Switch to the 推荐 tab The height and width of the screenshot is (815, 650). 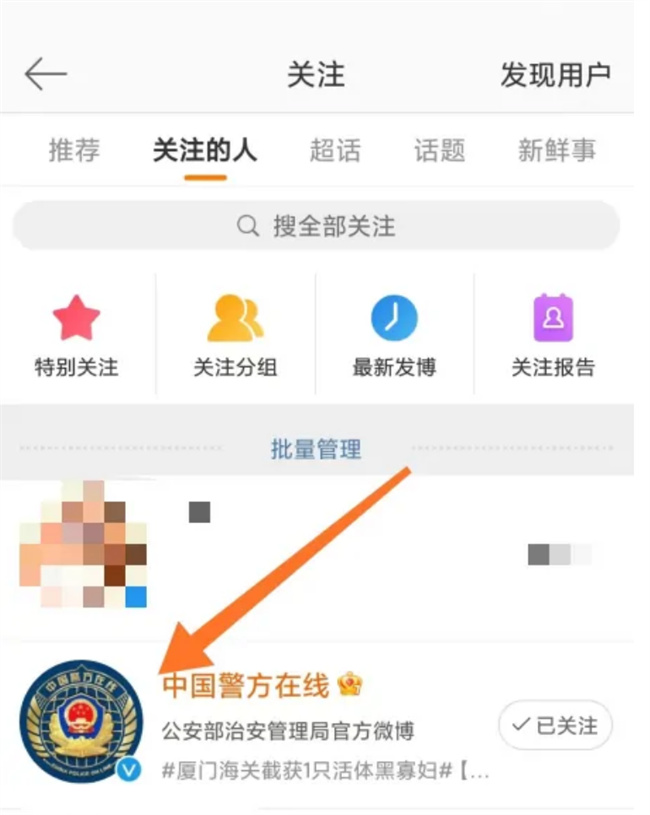[75, 150]
